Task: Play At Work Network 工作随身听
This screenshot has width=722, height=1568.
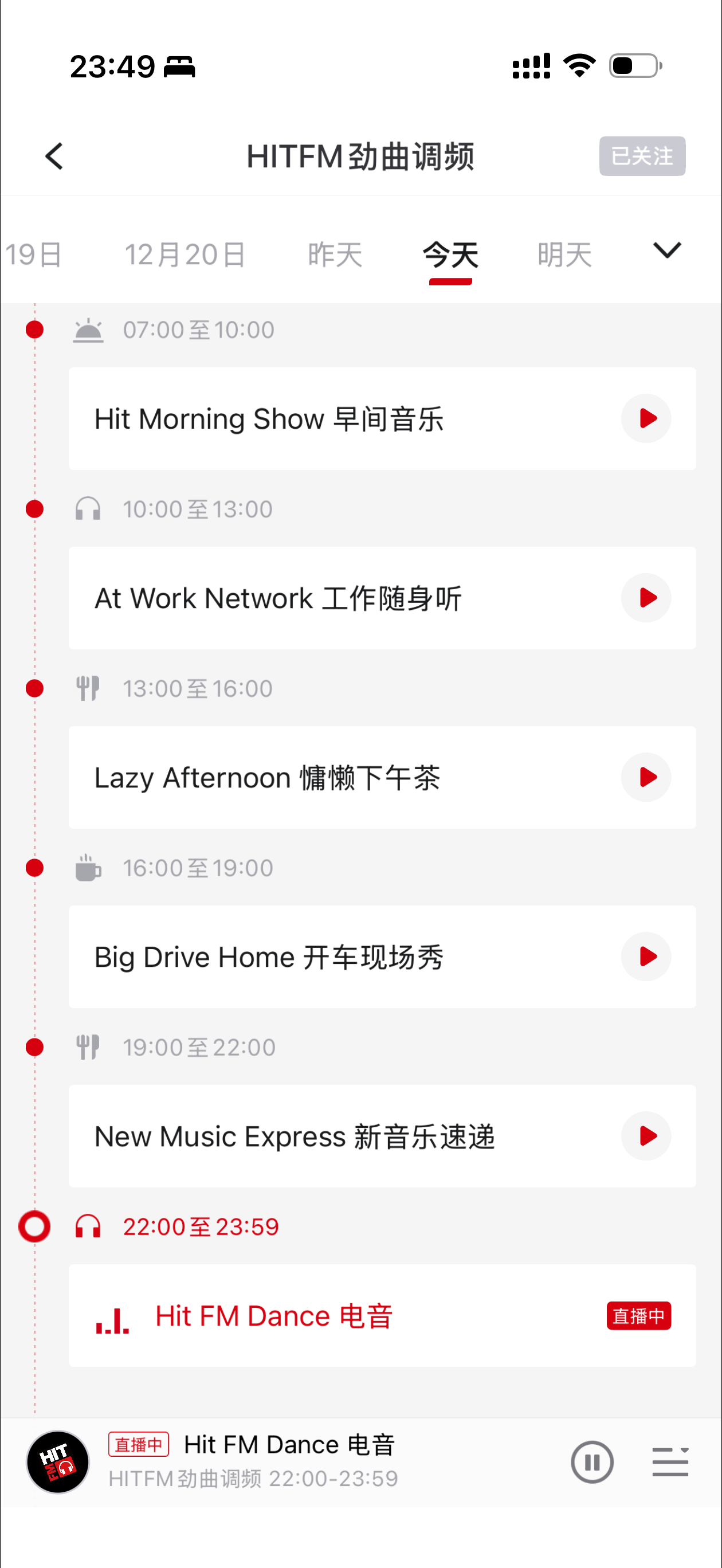Action: click(x=646, y=598)
